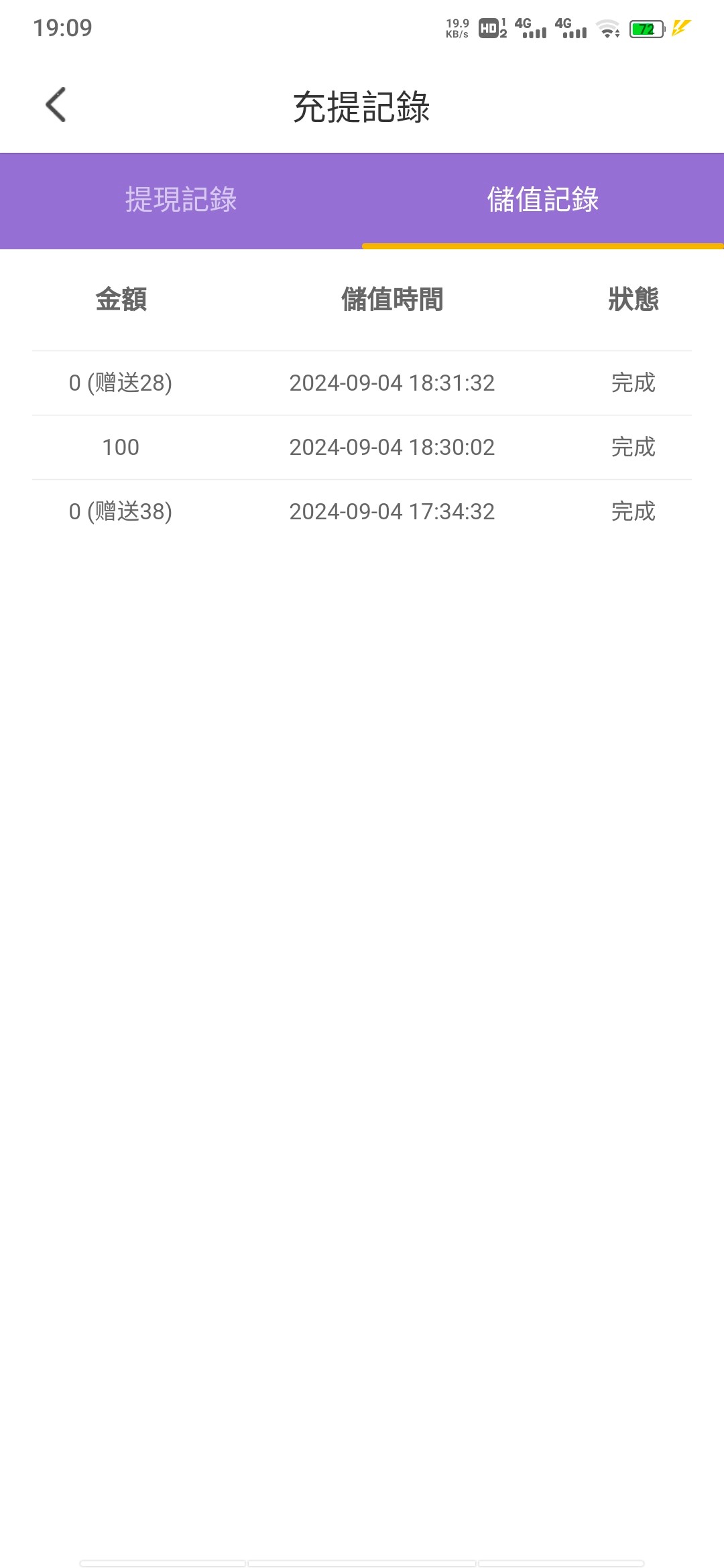Tap the 充提記錄 page title
This screenshot has width=724, height=1568.
coord(362,105)
